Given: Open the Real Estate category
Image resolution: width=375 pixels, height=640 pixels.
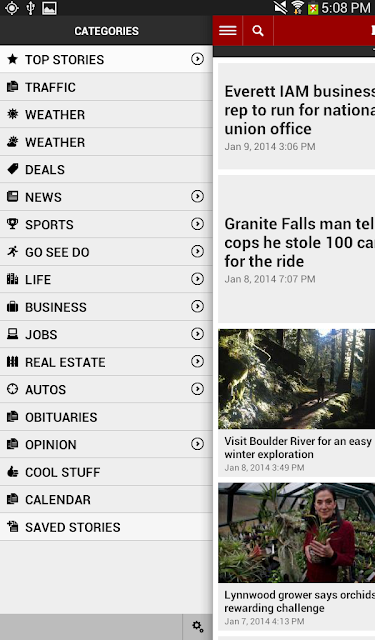Looking at the screenshot, I should click(106, 362).
